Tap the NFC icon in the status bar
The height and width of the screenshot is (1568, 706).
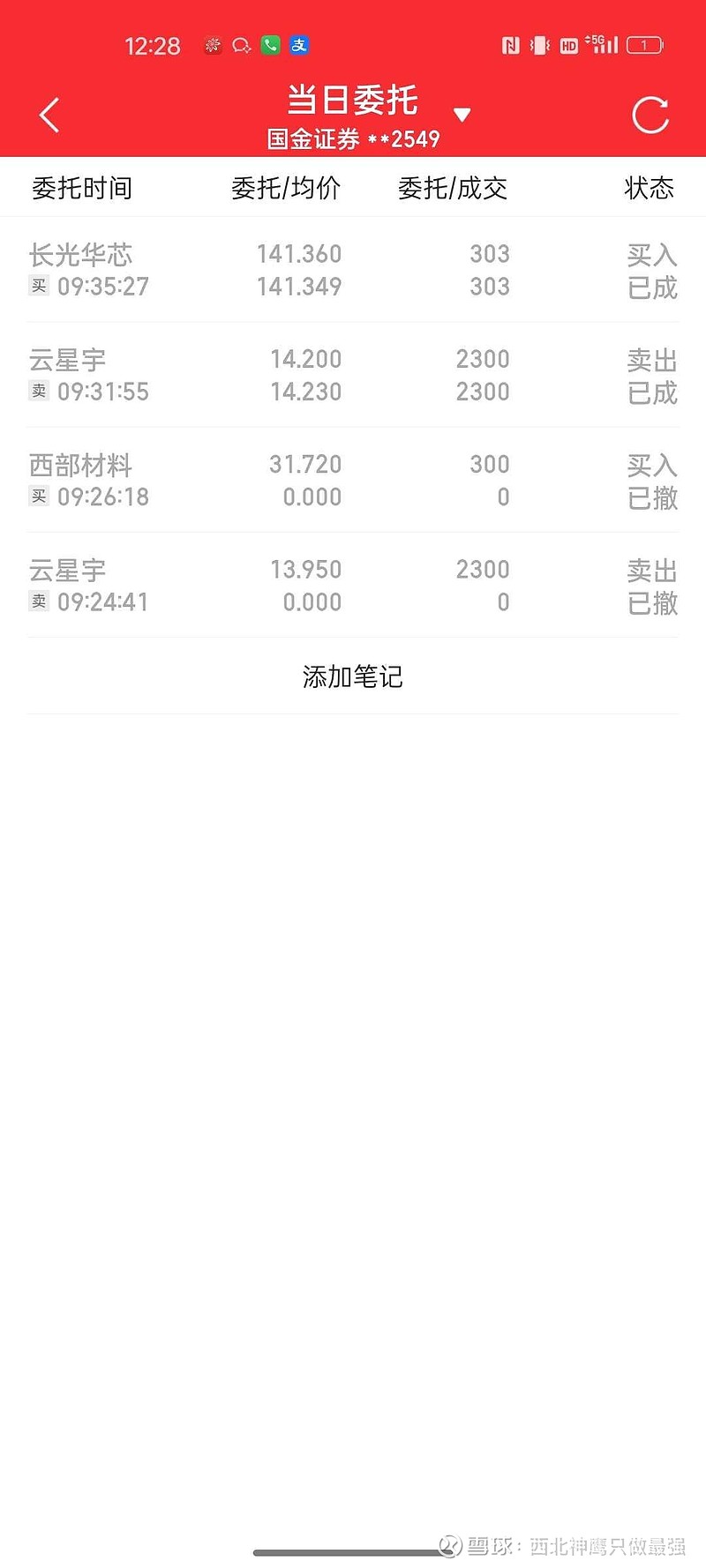click(510, 44)
